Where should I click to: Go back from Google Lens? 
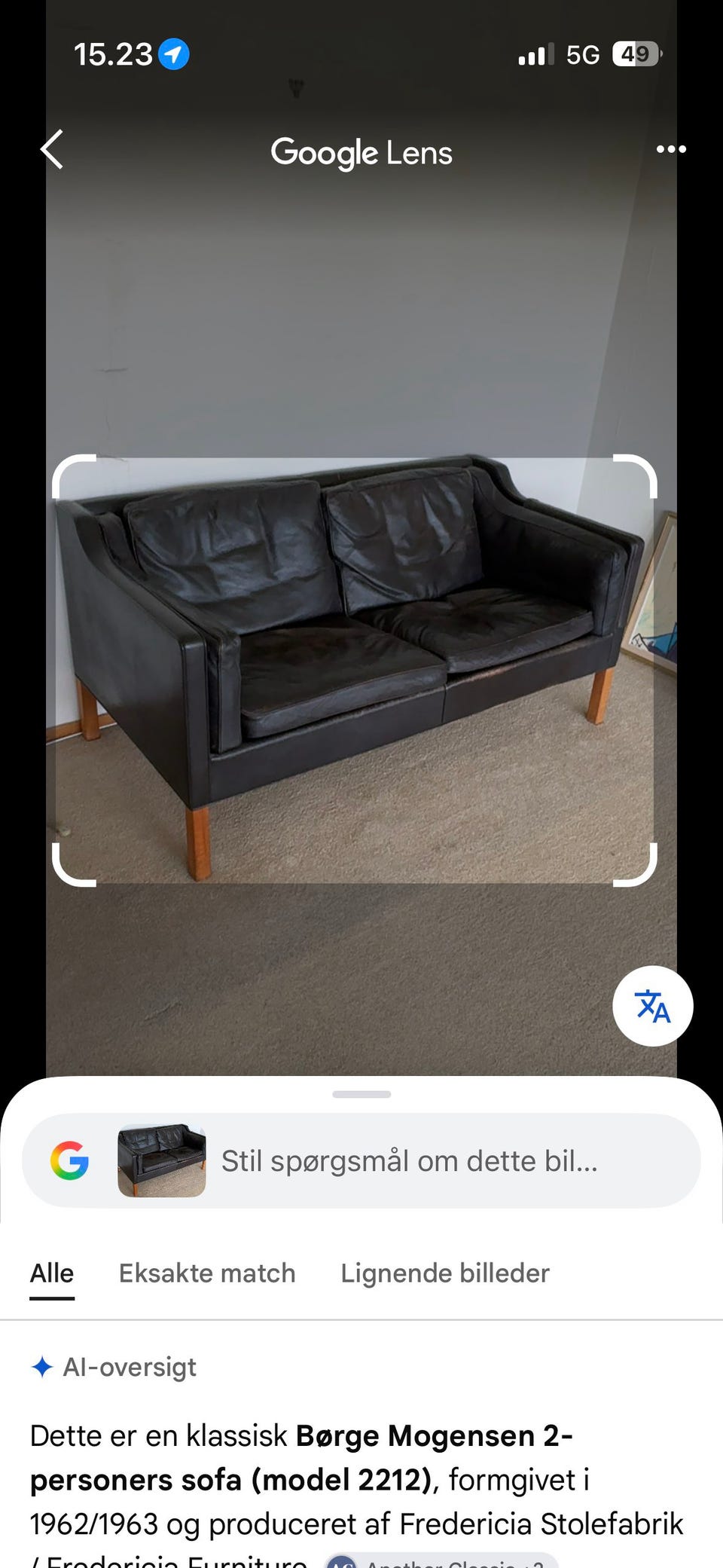click(x=52, y=149)
